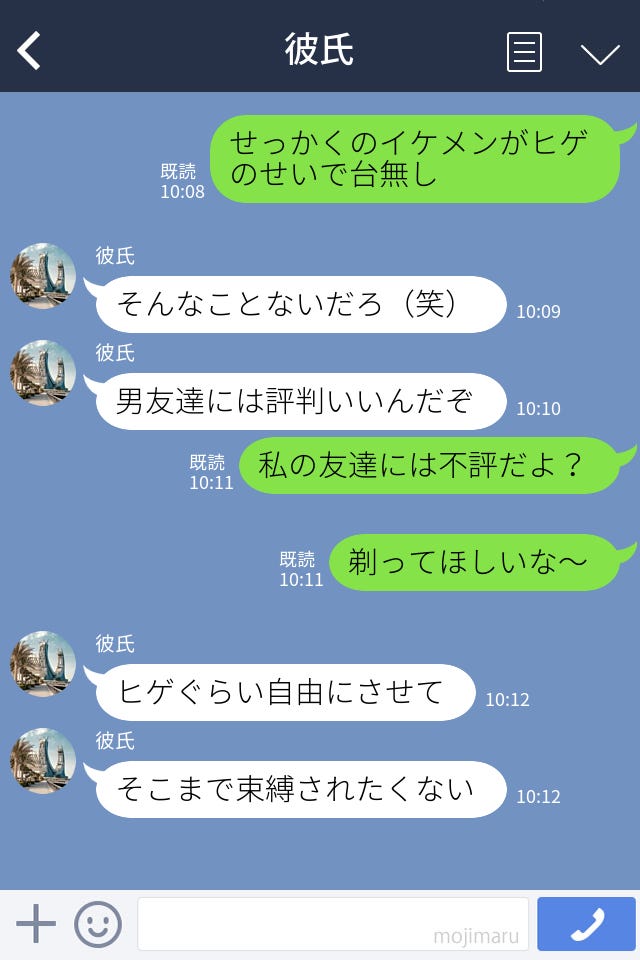Focus the message input field
Image resolution: width=640 pixels, height=960 pixels.
[332, 924]
